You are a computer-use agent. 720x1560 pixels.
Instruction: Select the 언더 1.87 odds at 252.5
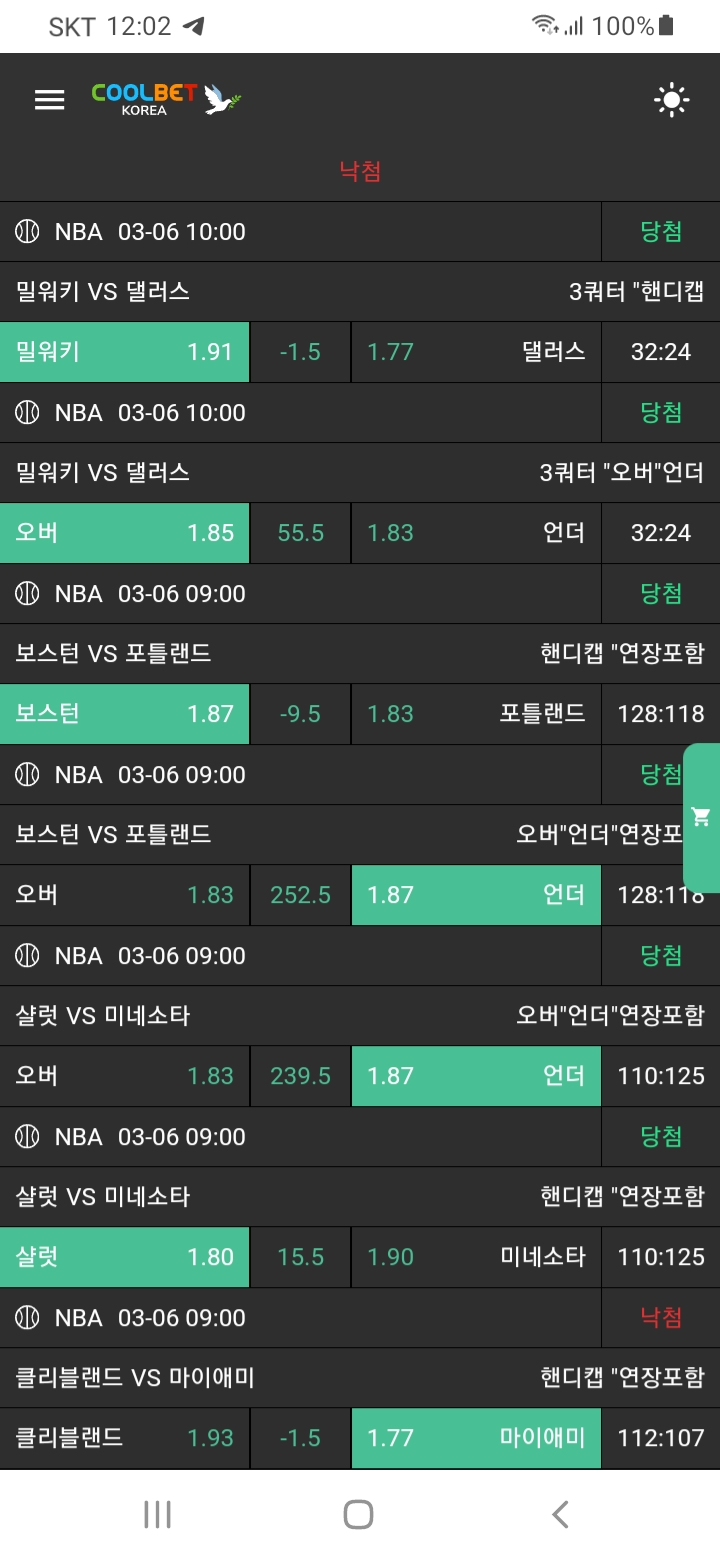476,895
